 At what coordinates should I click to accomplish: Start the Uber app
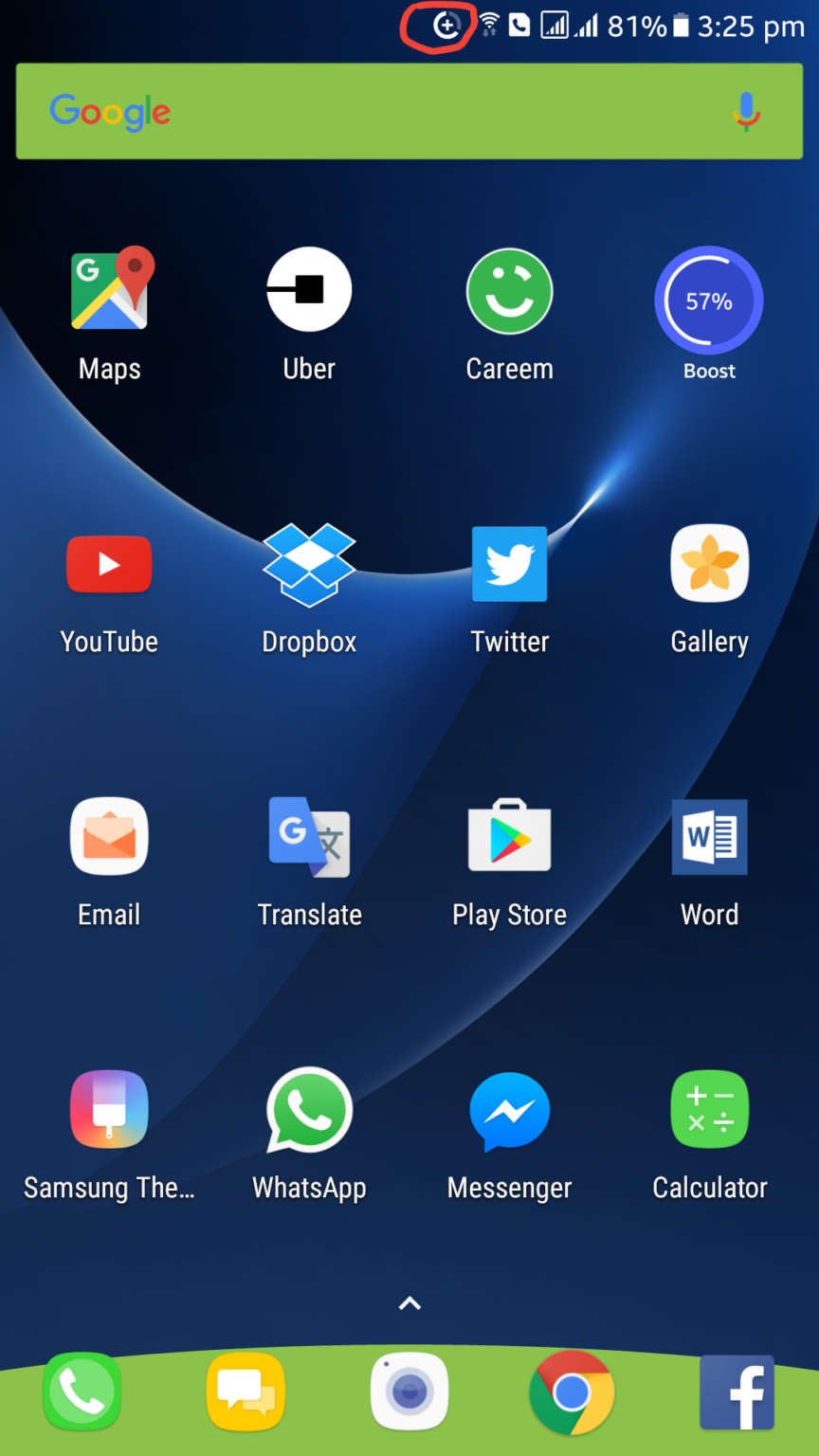(309, 290)
